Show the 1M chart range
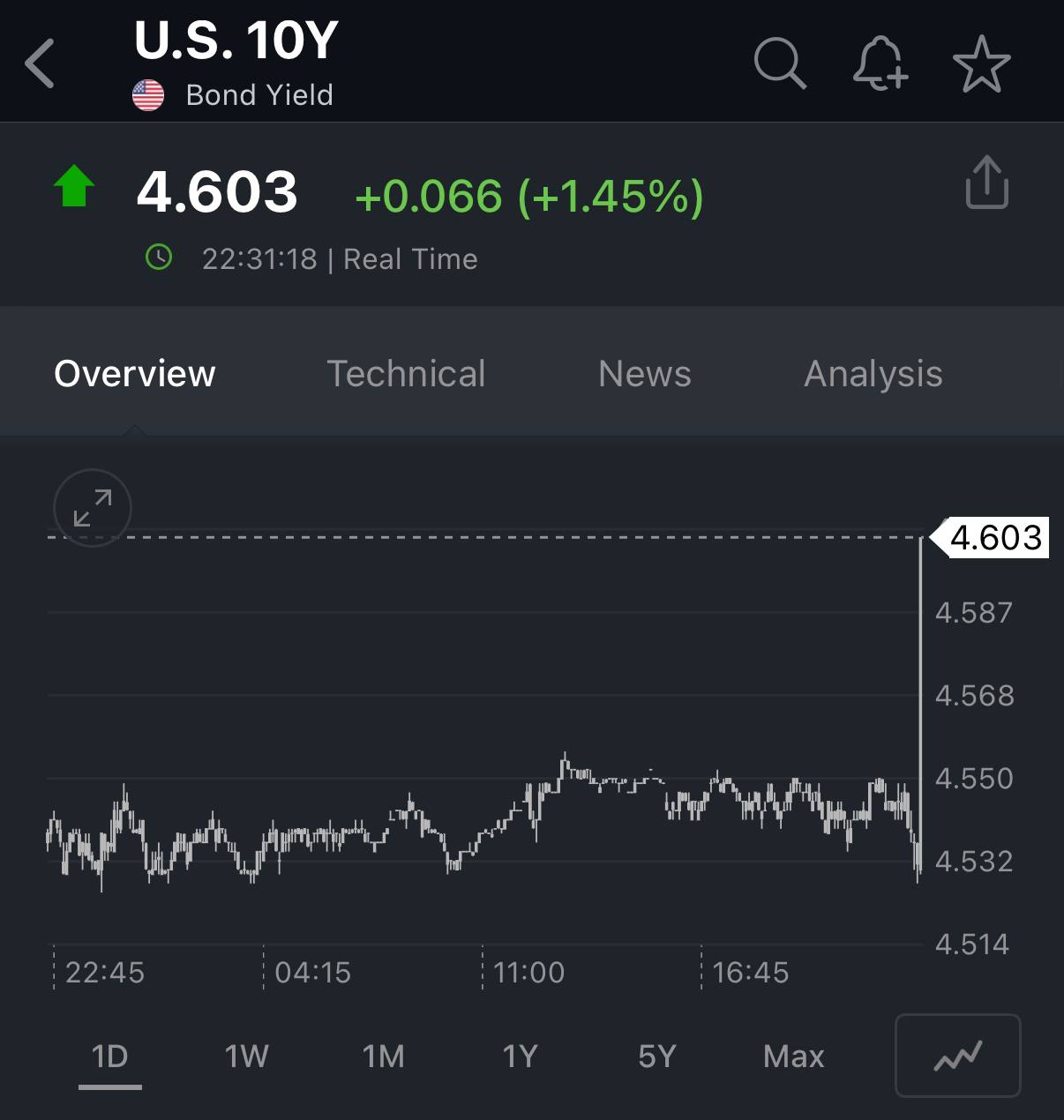 point(383,1056)
